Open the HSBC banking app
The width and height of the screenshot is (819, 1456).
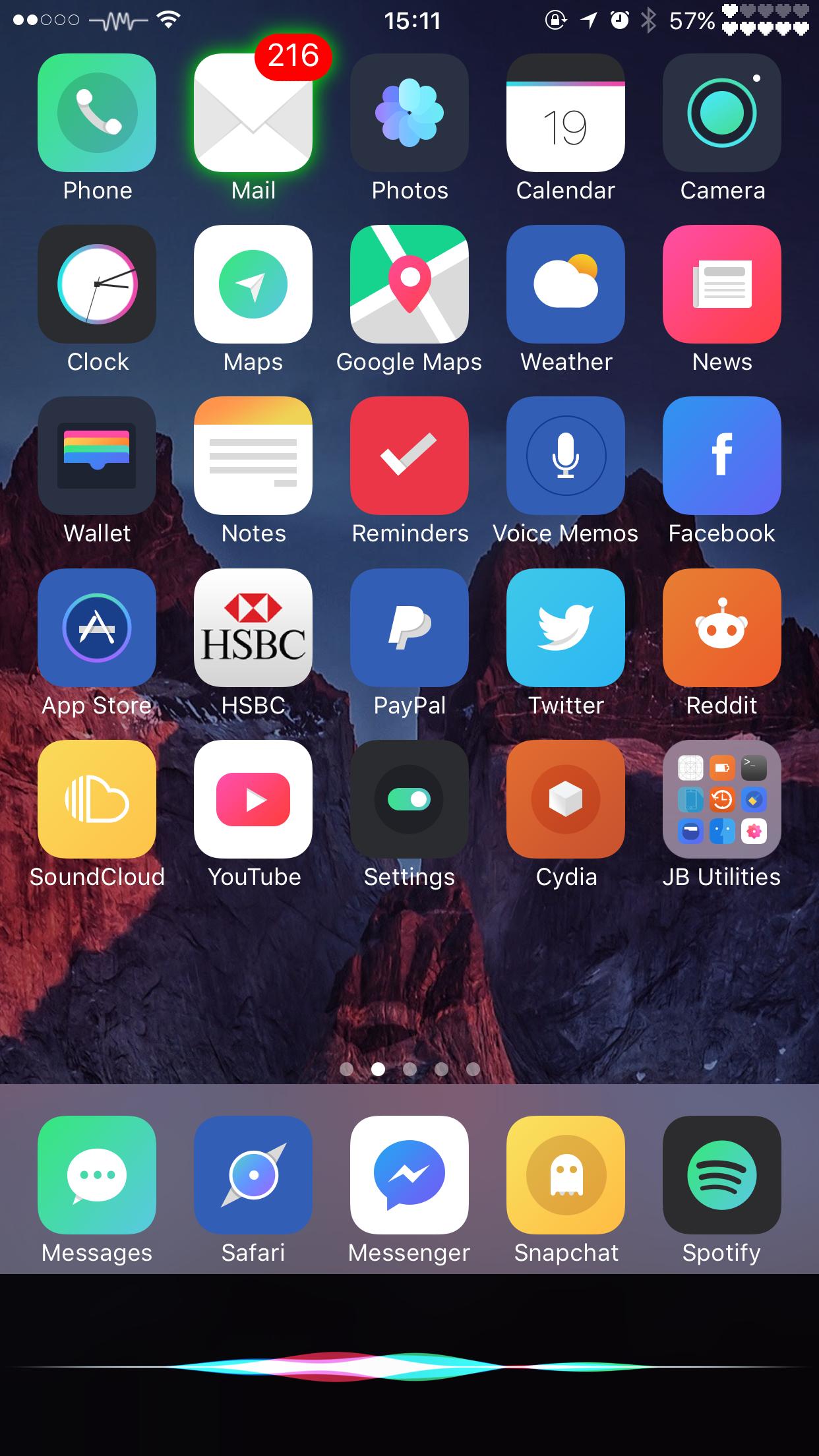(253, 628)
